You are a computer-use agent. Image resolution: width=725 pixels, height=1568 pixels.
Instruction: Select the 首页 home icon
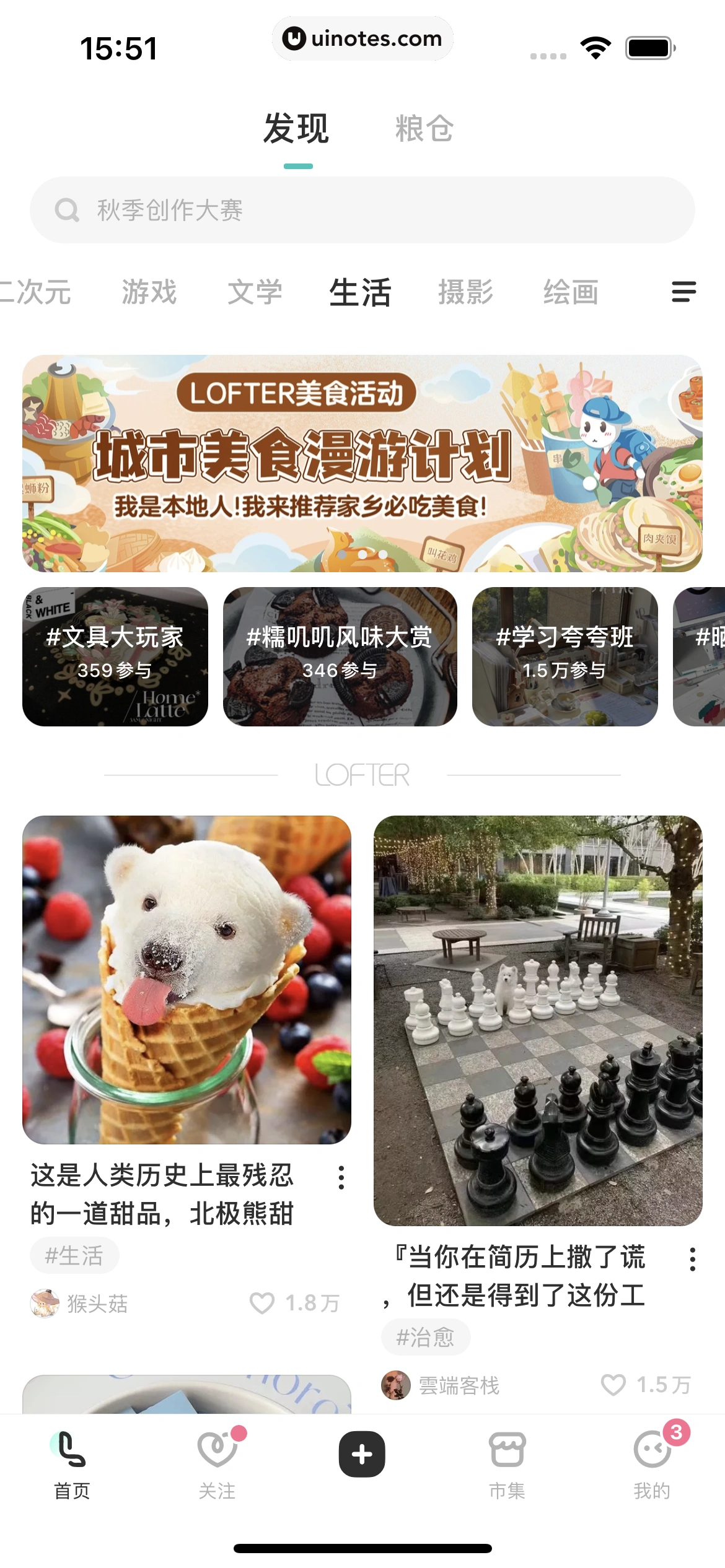pyautogui.click(x=72, y=1452)
